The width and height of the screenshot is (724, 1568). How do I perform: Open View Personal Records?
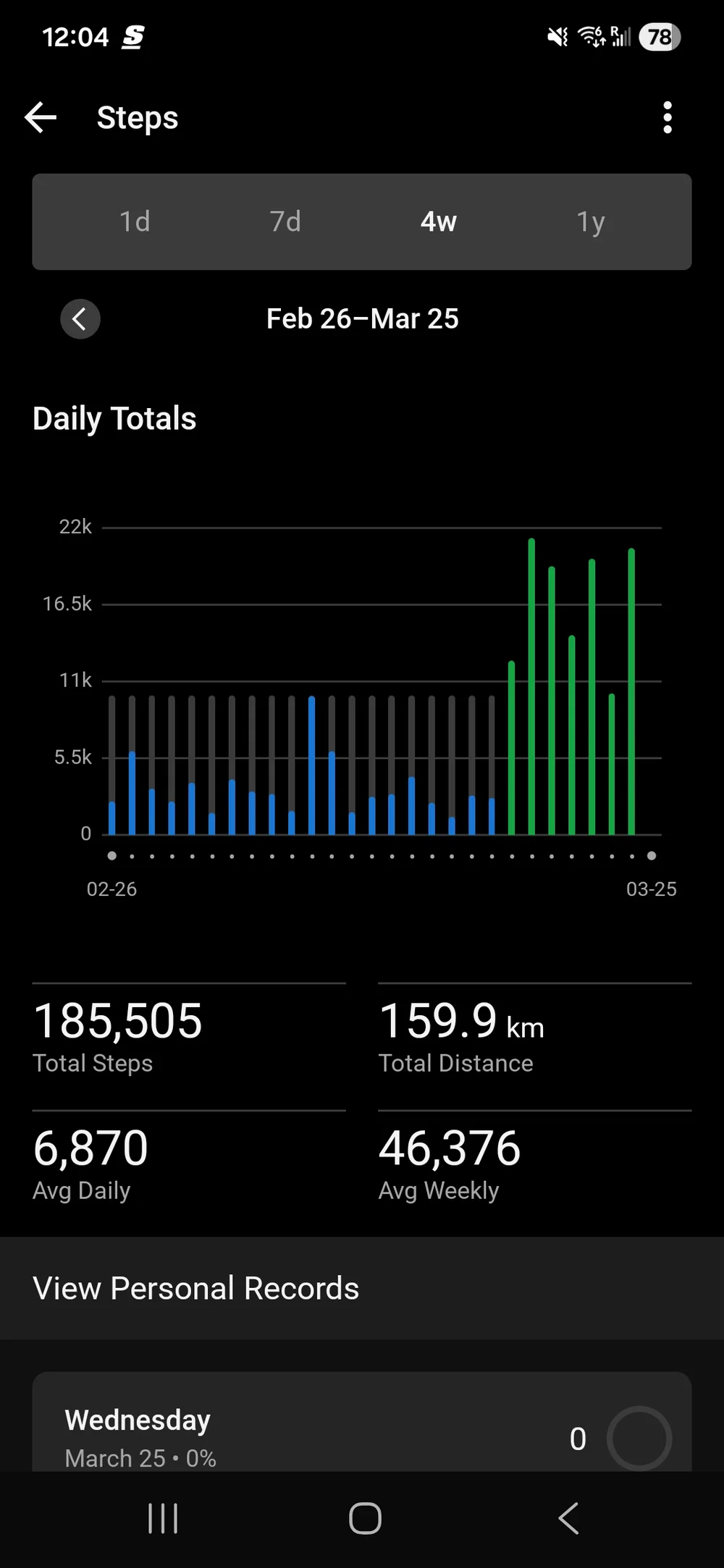tap(195, 1288)
